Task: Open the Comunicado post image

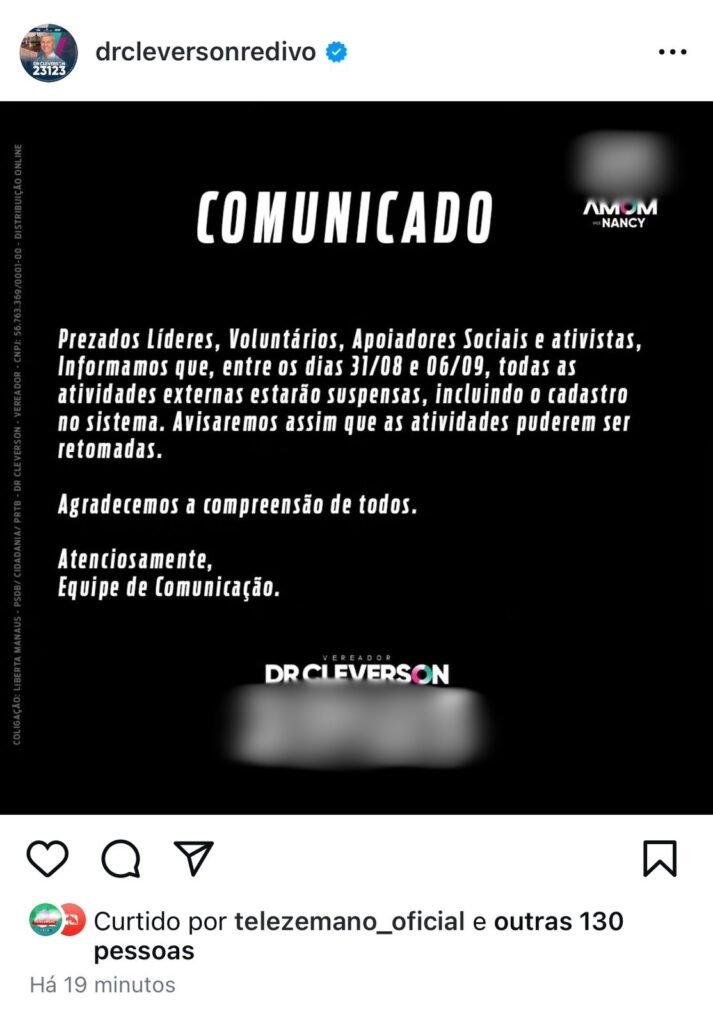Action: (356, 457)
